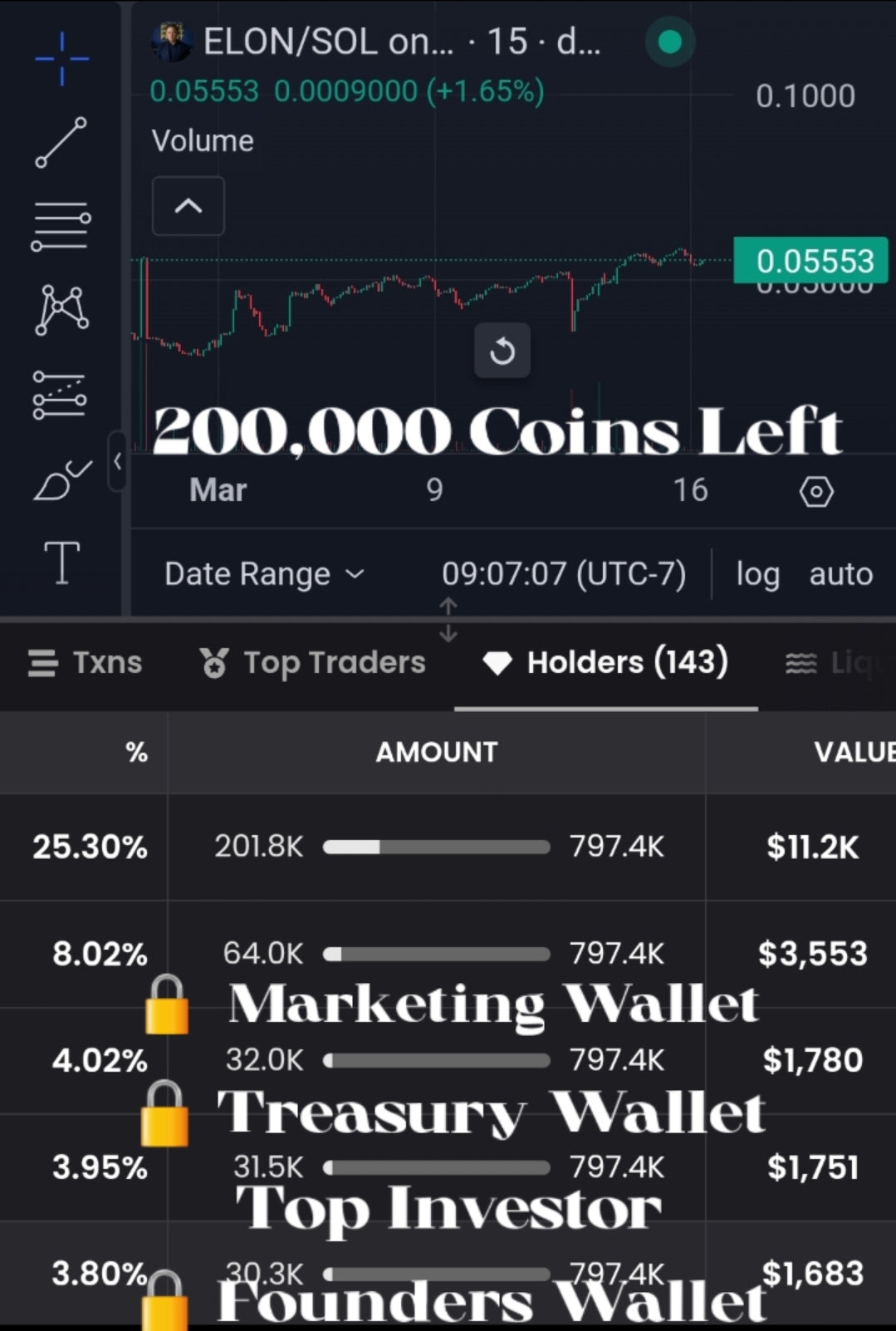
Task: Select the crosshair cursor tool
Action: point(61,59)
